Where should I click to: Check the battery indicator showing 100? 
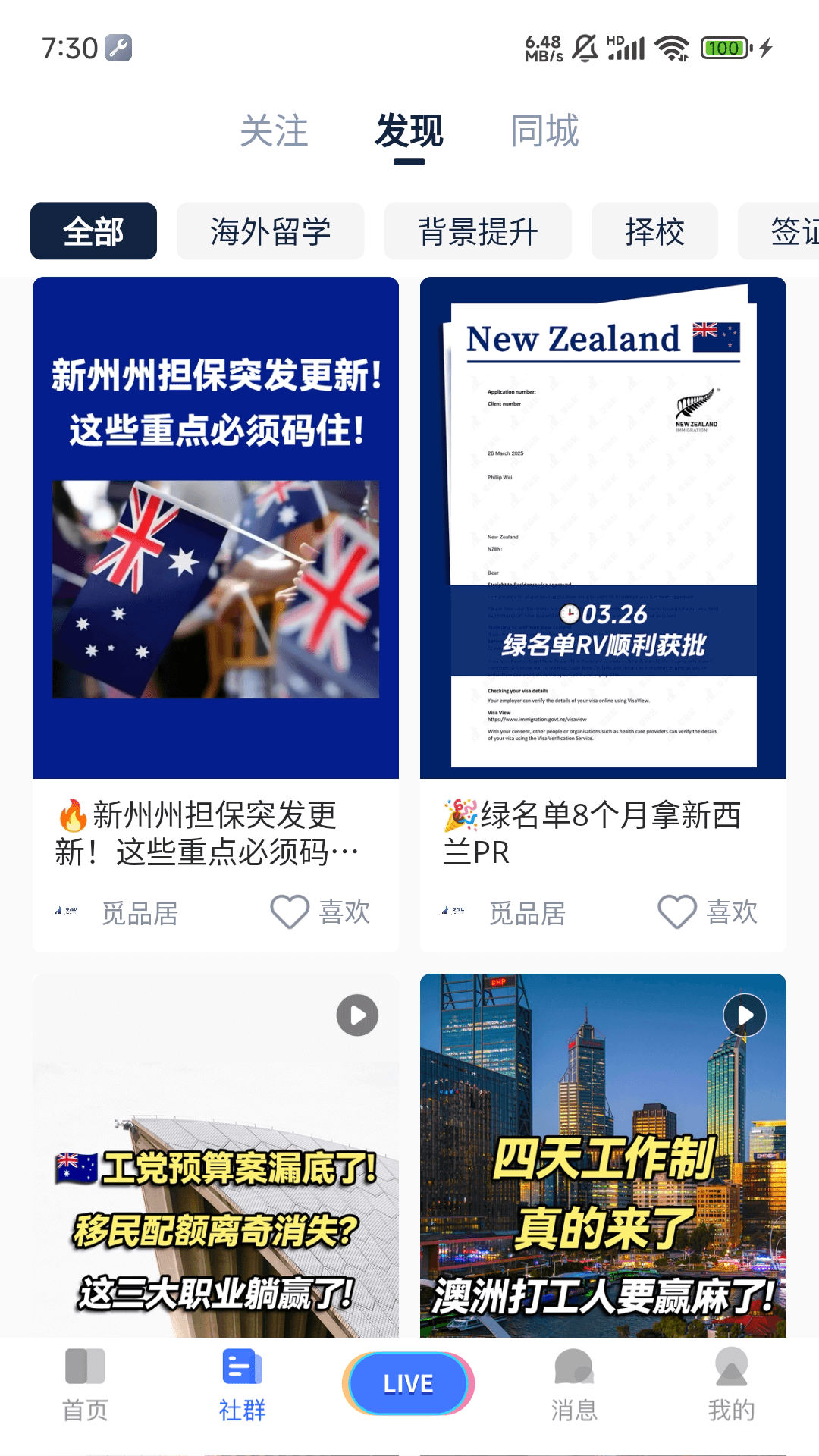pos(724,47)
